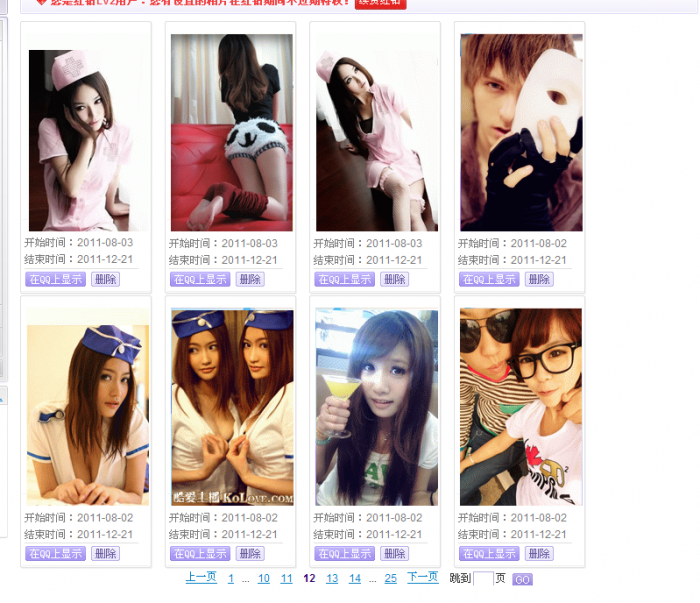Jump to page 10
700x603 pixels.
(264, 579)
